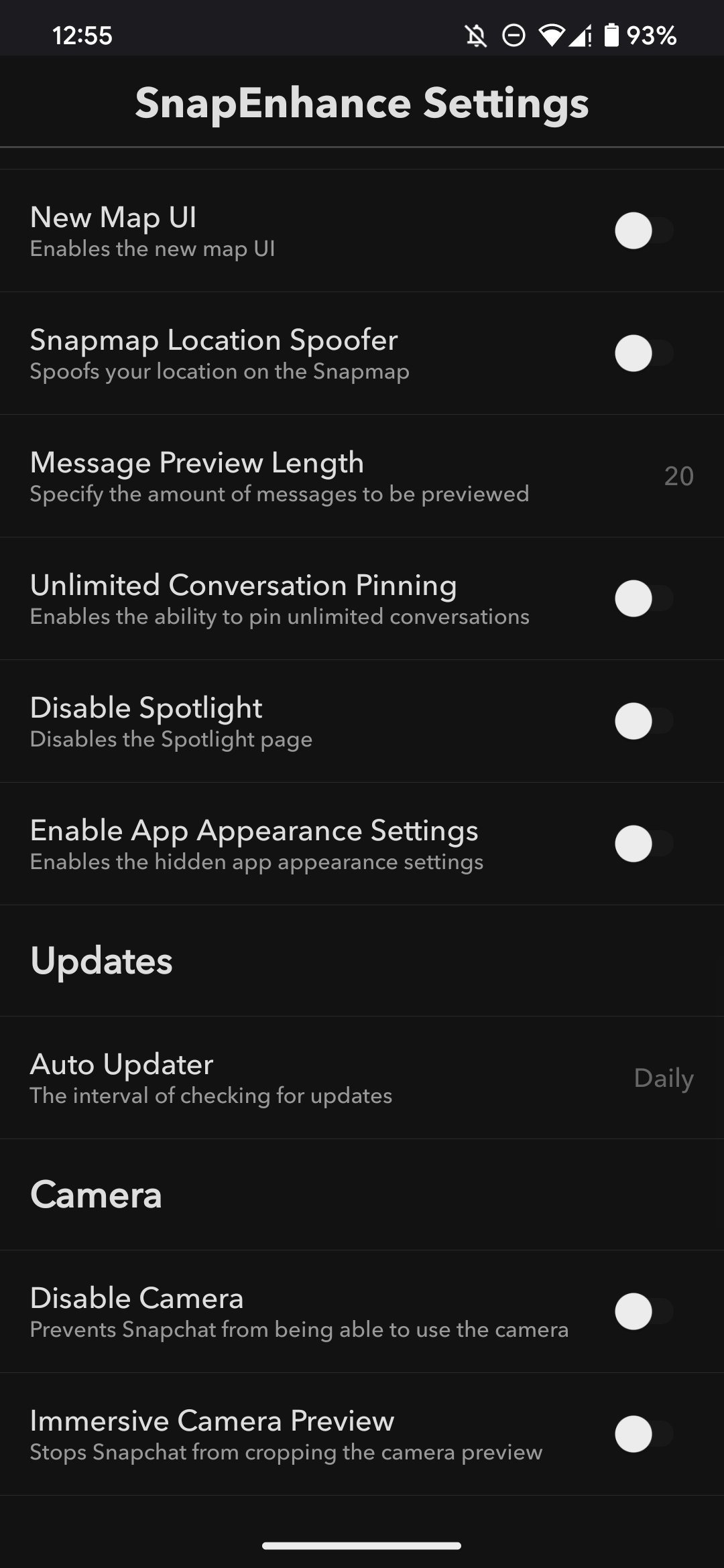The image size is (724, 1568).
Task: Enable the New Map UI switch
Action: click(x=643, y=231)
